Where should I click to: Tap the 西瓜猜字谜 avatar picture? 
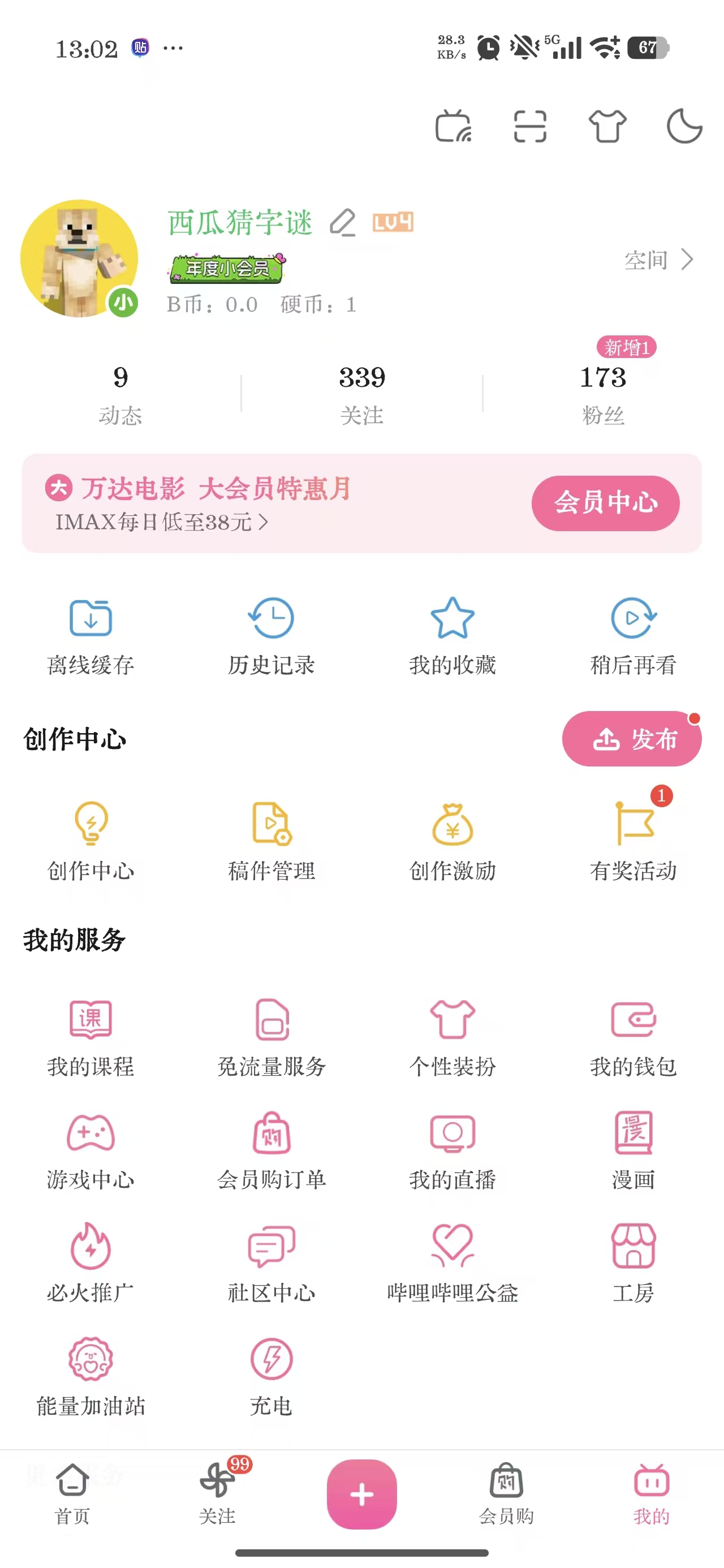click(79, 257)
